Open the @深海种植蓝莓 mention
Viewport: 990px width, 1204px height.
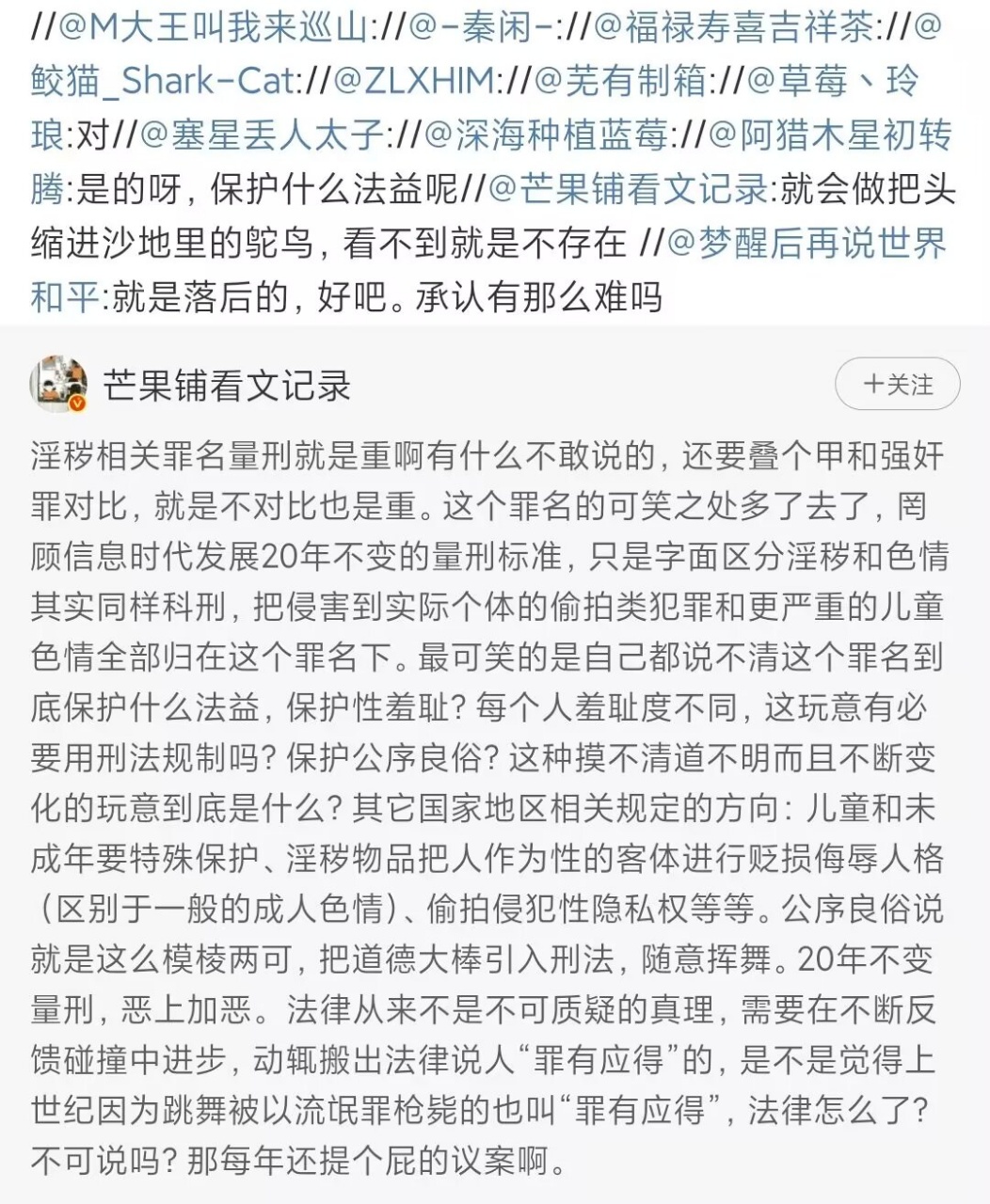(x=546, y=135)
